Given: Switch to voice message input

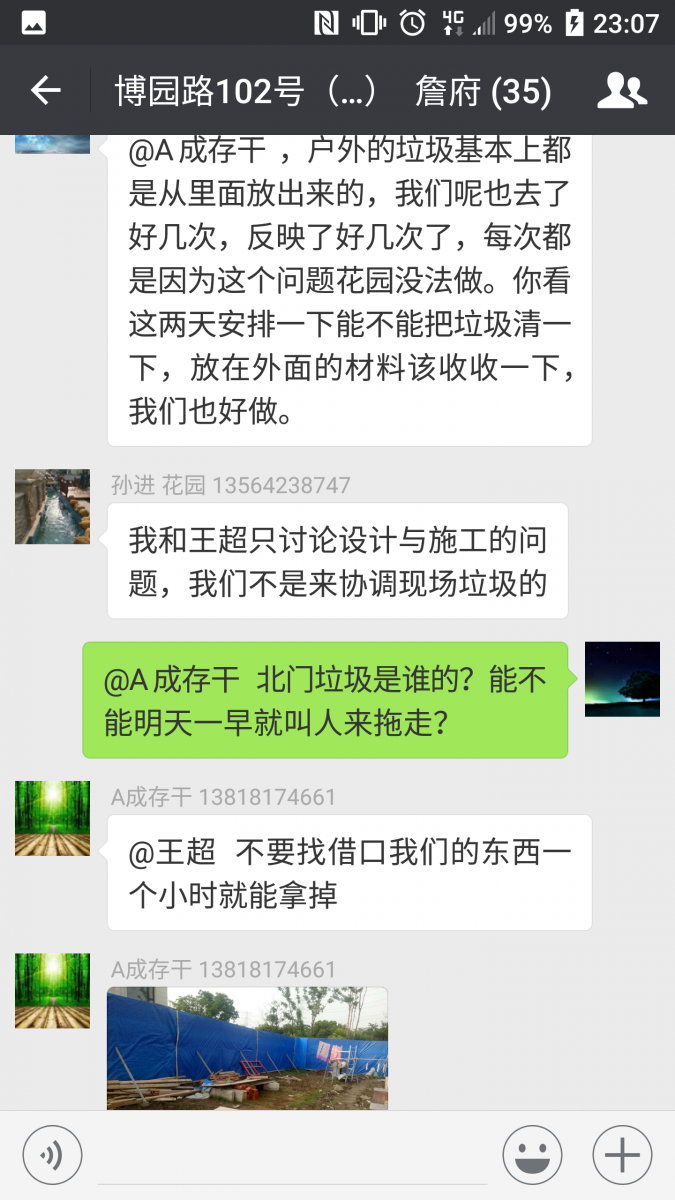Looking at the screenshot, I should click(52, 1155).
